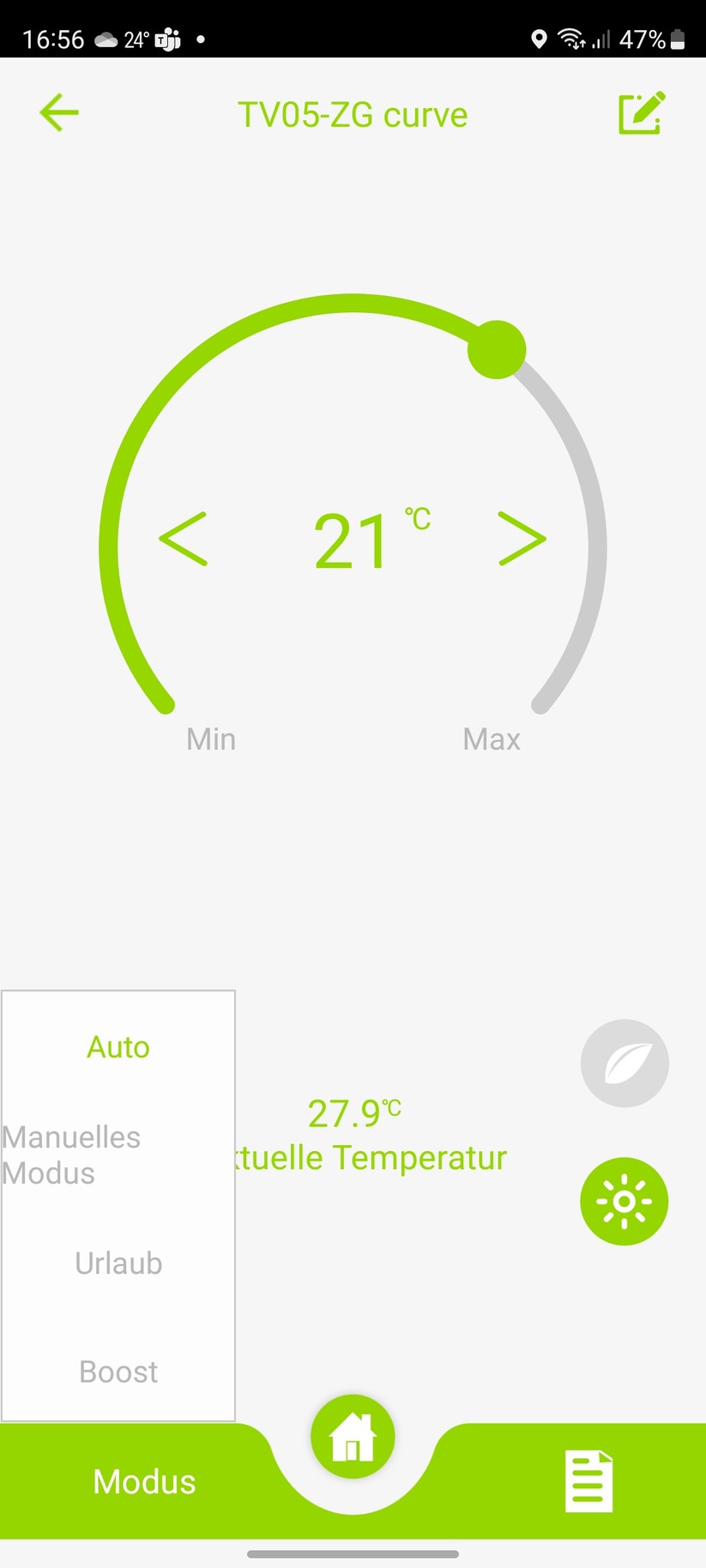706x1568 pixels.
Task: Tap the temperature dial handle
Action: pos(496,350)
